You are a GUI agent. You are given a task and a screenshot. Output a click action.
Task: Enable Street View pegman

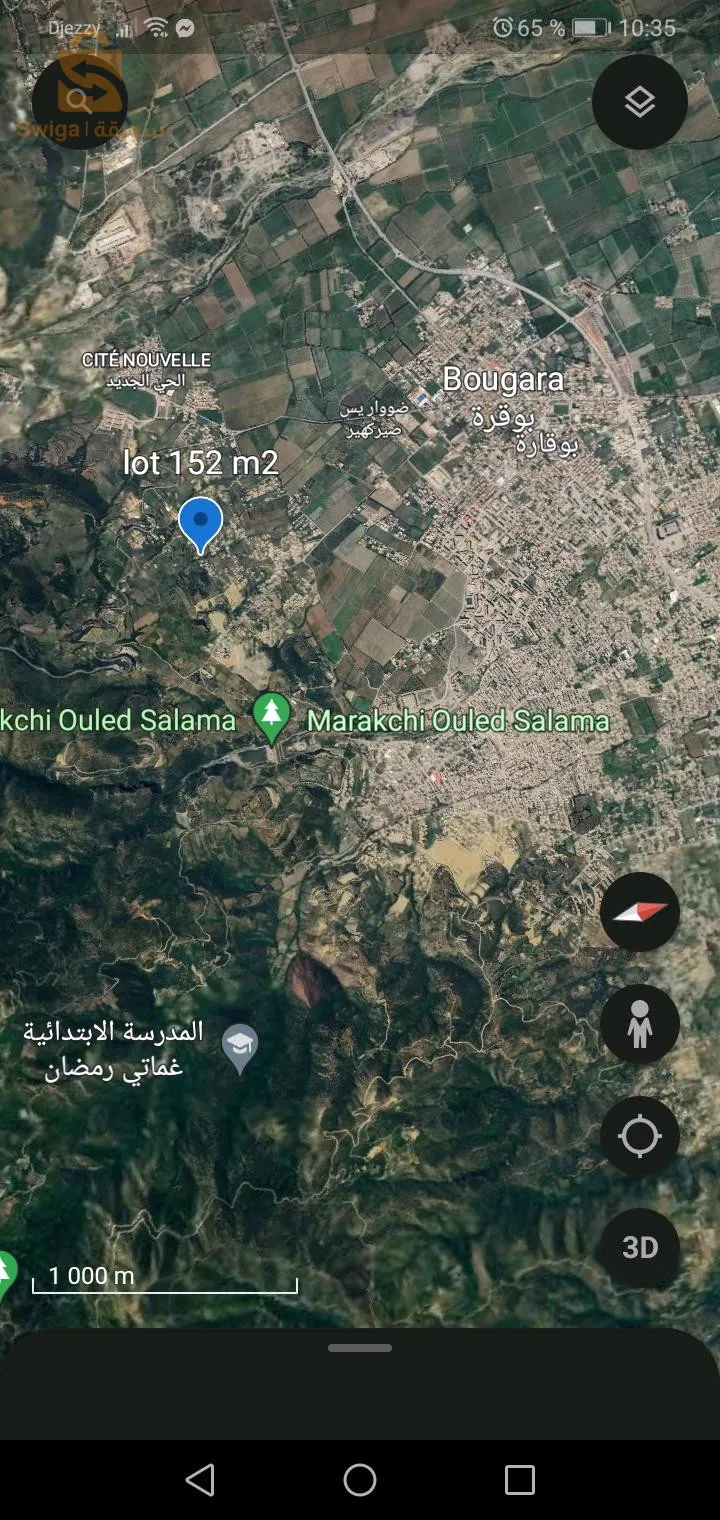(639, 1024)
